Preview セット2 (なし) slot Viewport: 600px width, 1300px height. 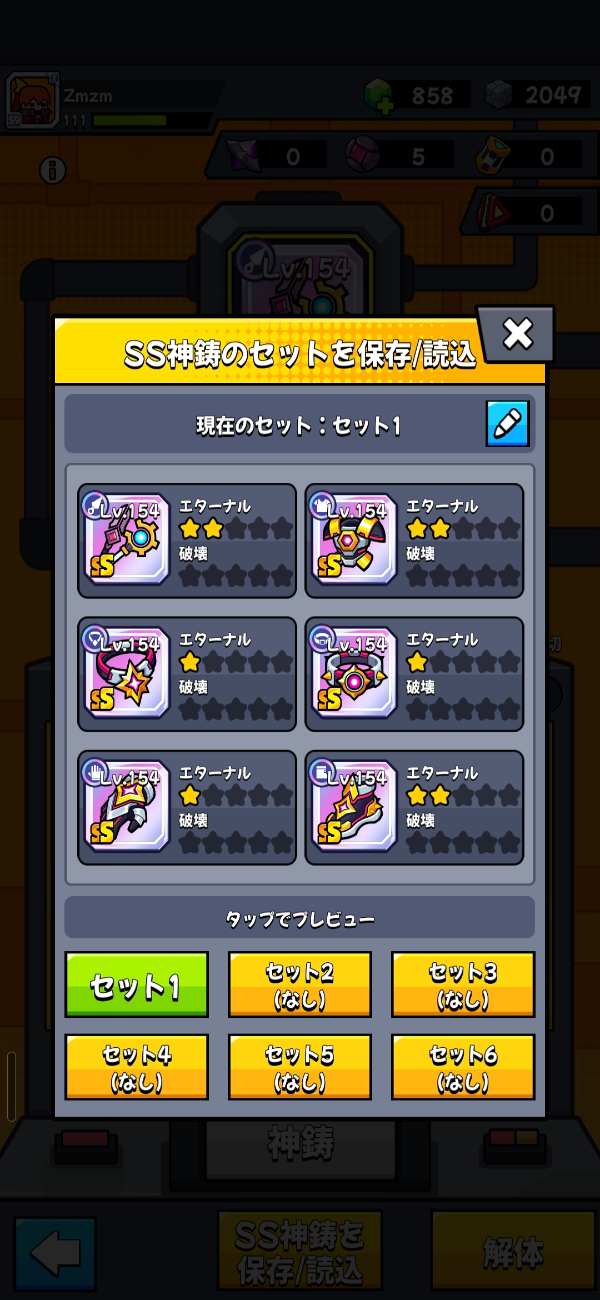pyautogui.click(x=300, y=985)
